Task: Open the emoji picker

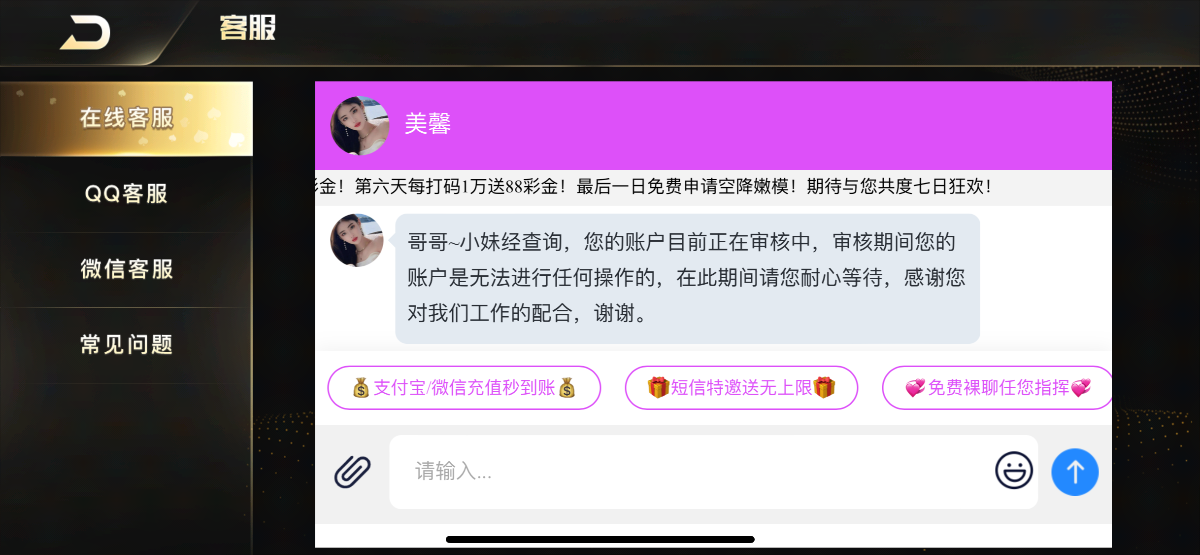Action: [x=1013, y=471]
